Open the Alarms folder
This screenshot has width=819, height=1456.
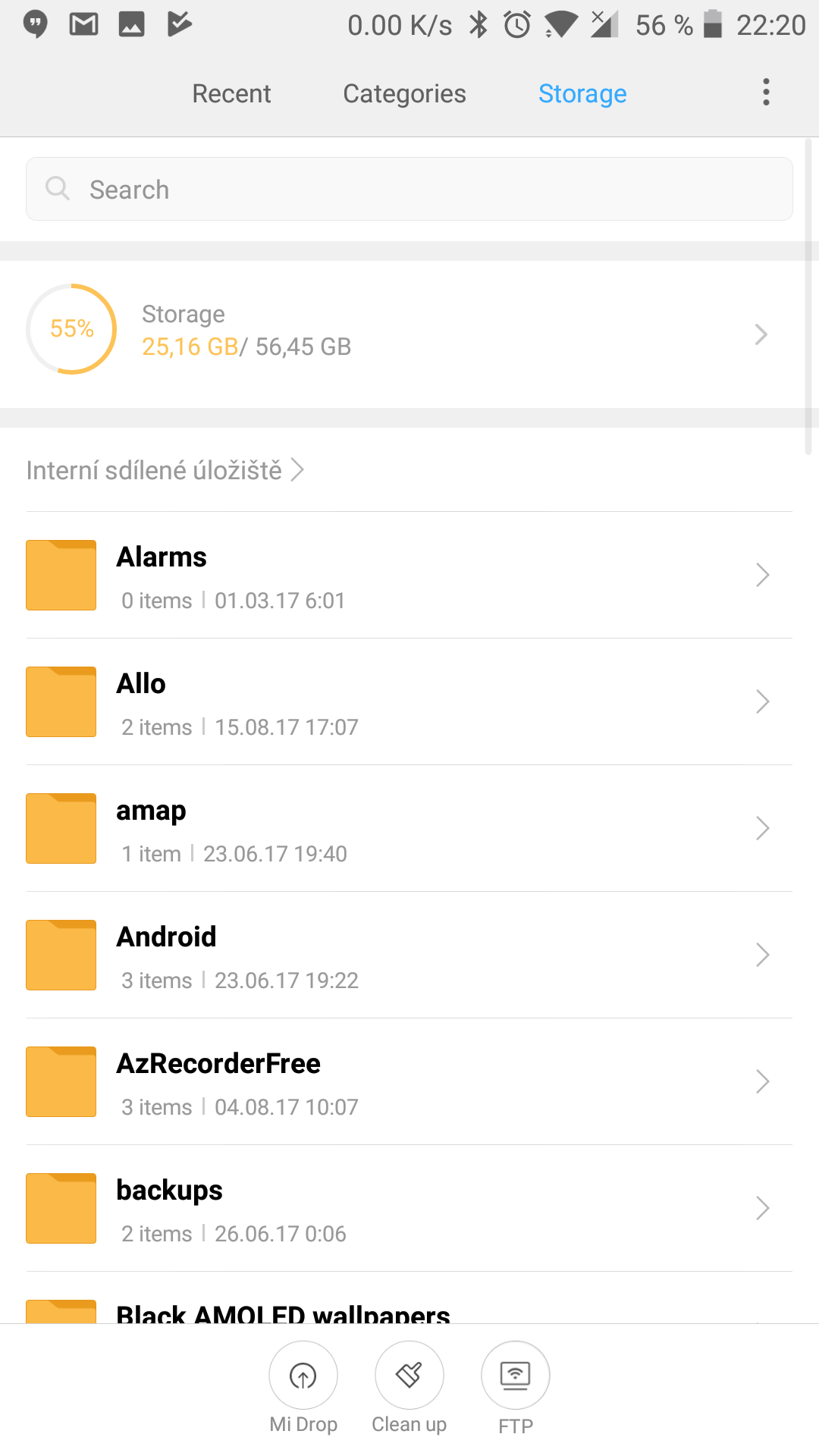click(409, 576)
